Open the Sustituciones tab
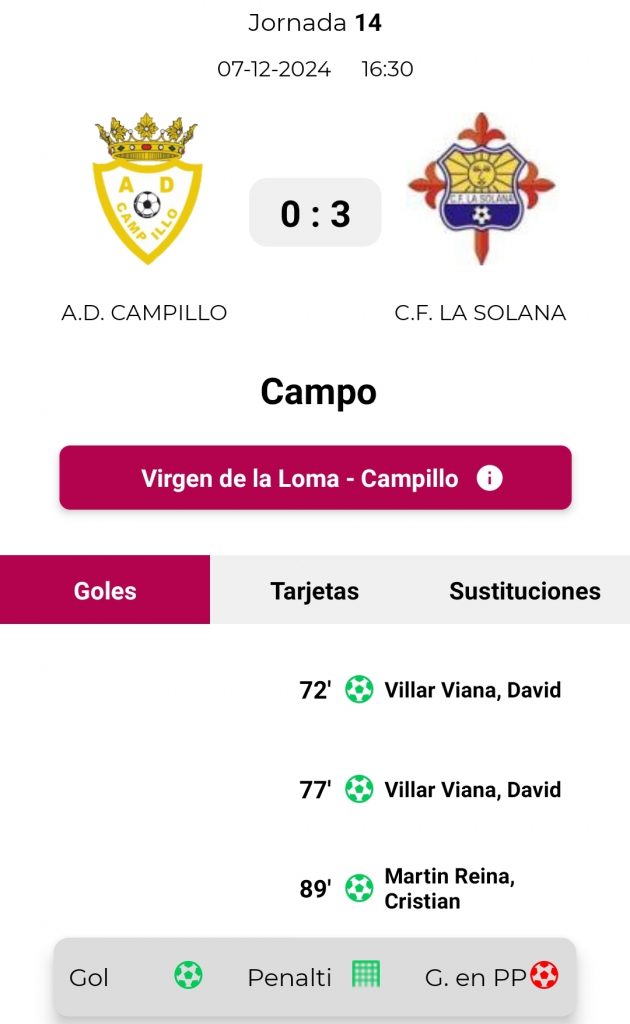This screenshot has width=630, height=1024. point(524,590)
